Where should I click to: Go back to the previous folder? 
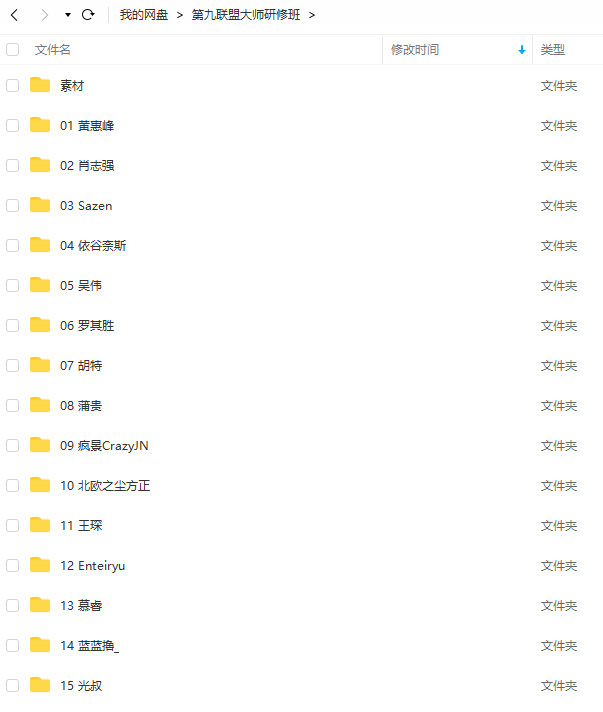[x=14, y=15]
